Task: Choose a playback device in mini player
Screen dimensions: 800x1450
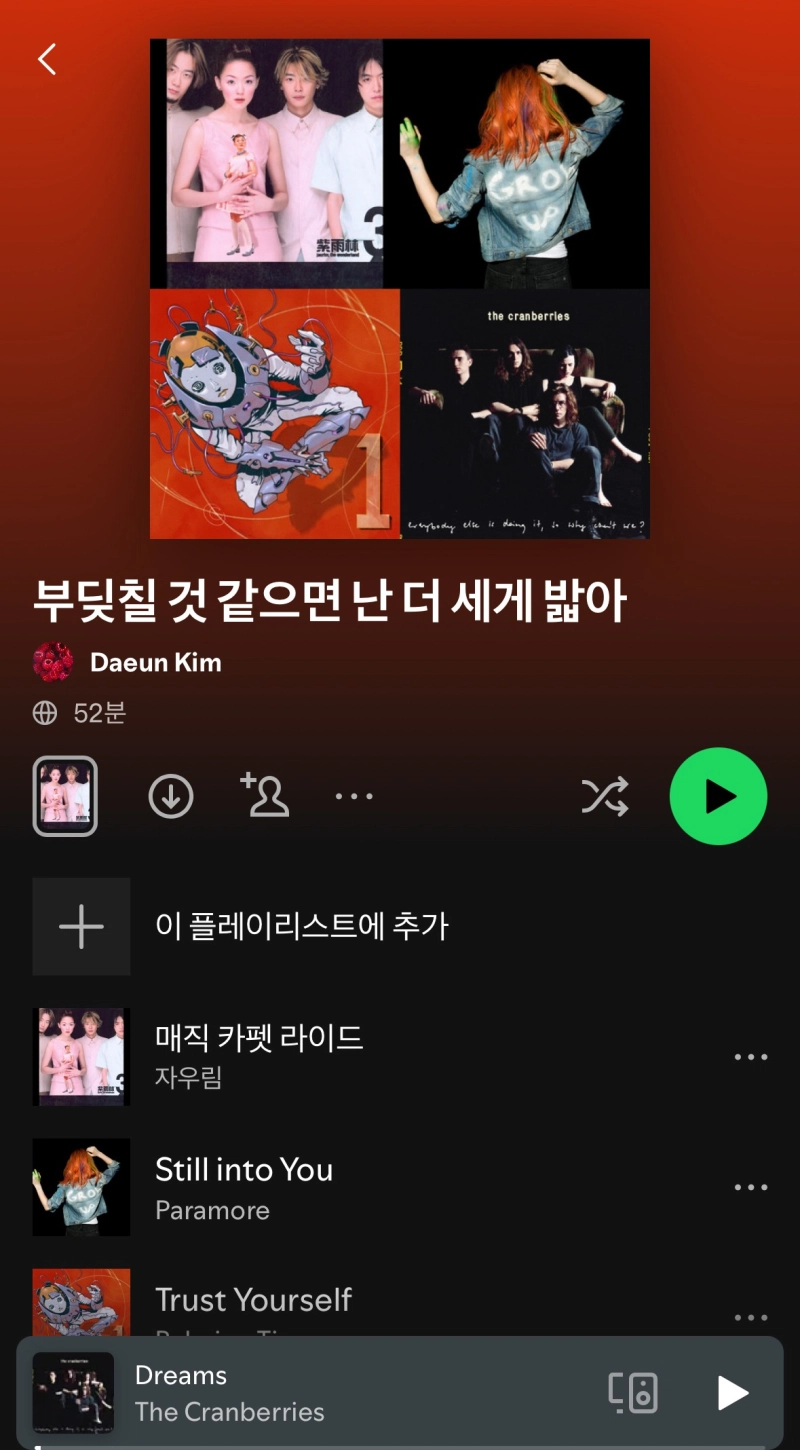Action: (x=633, y=1392)
